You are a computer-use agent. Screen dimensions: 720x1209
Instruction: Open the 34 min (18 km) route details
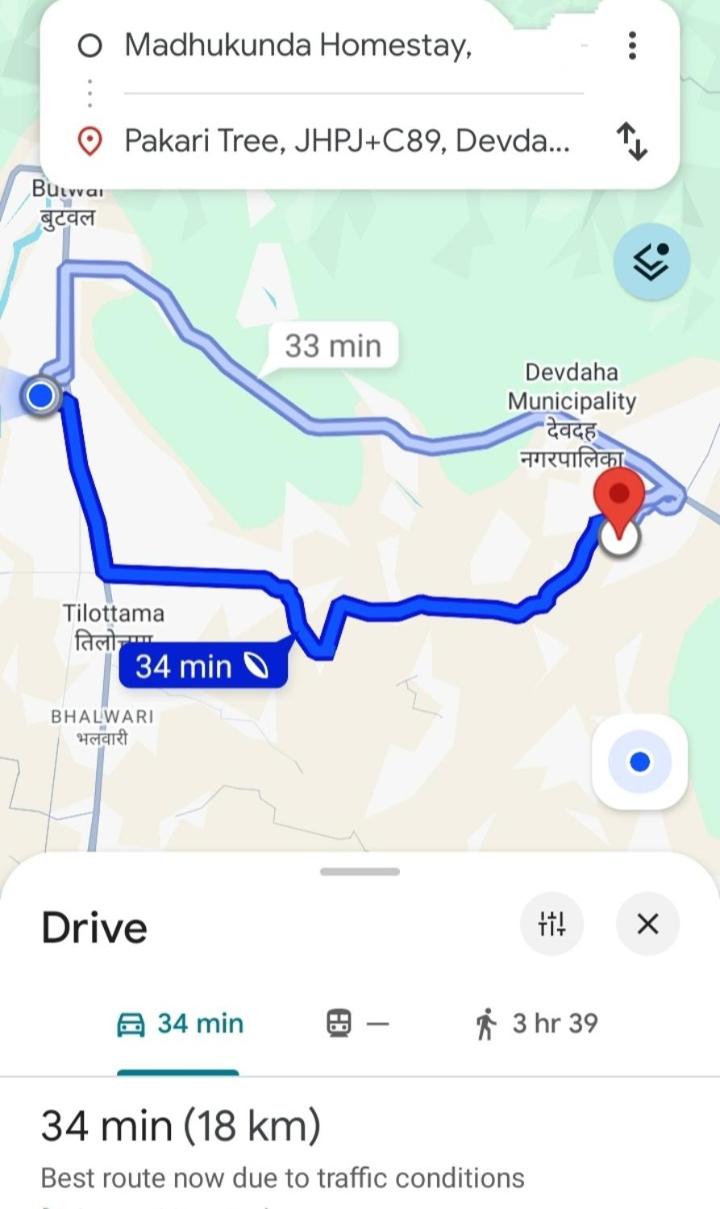[x=181, y=1127]
